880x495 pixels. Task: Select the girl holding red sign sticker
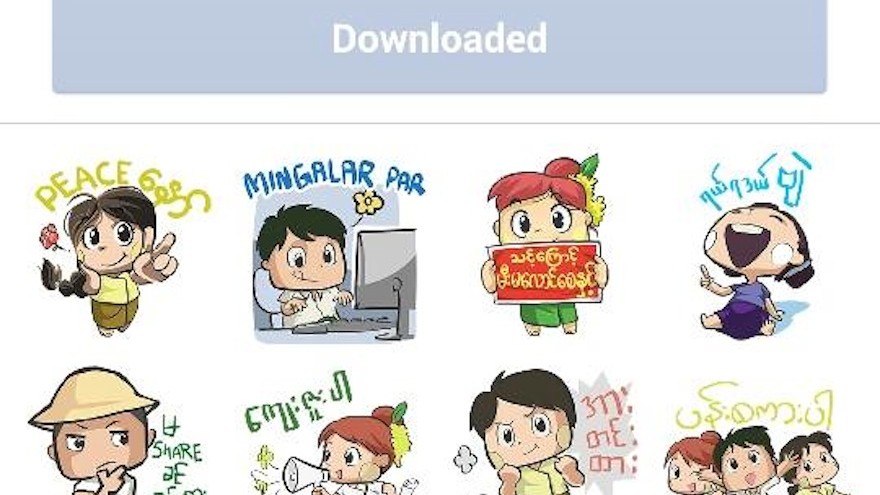pos(546,246)
